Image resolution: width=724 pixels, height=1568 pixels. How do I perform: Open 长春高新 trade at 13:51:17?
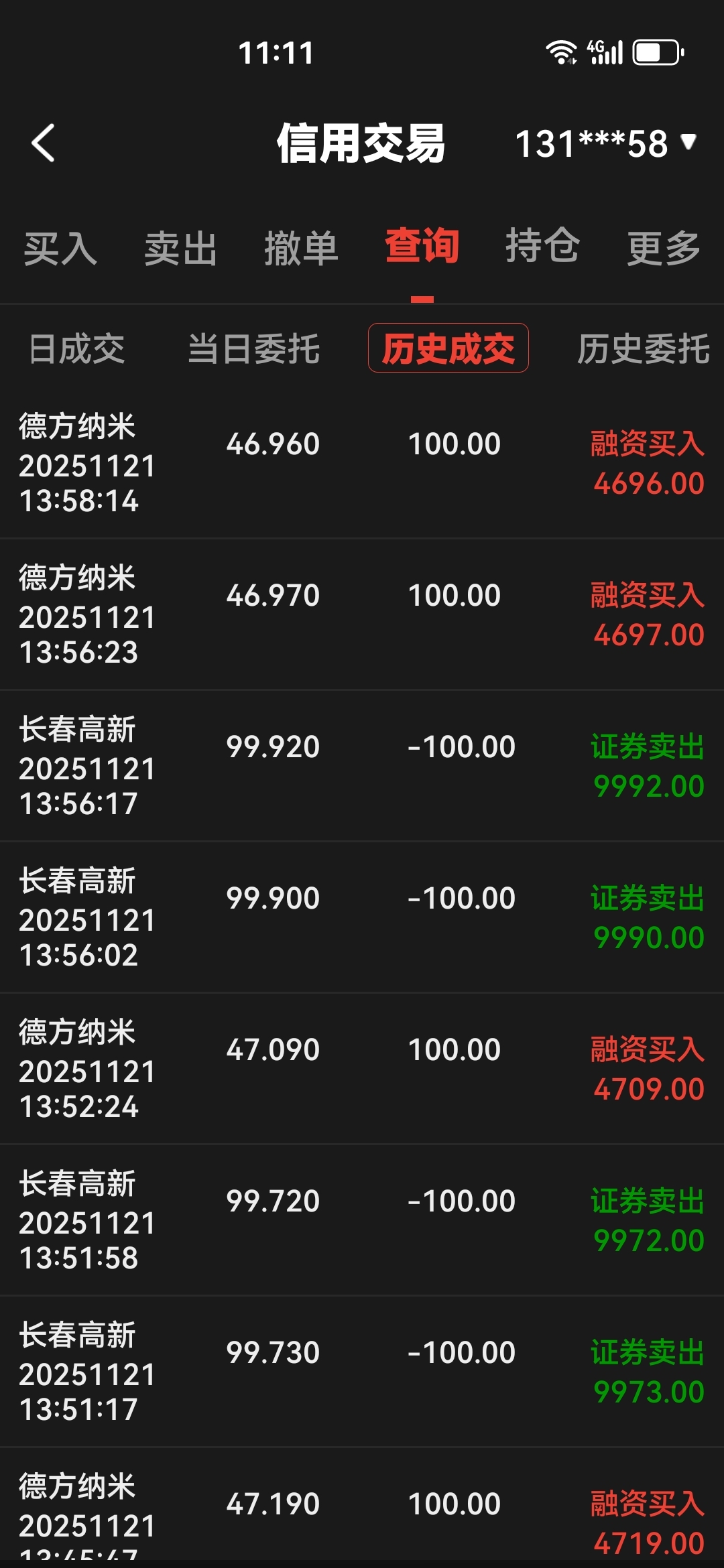pyautogui.click(x=362, y=1372)
